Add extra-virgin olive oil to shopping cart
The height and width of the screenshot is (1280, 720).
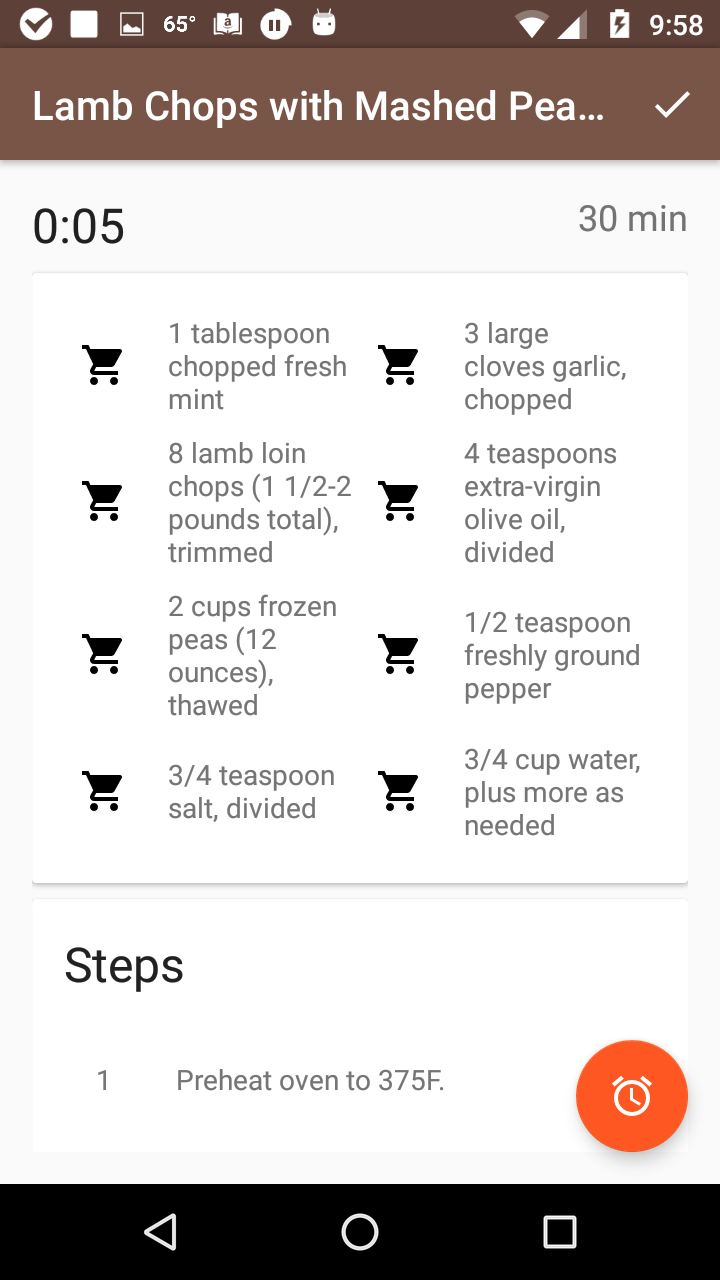(399, 502)
